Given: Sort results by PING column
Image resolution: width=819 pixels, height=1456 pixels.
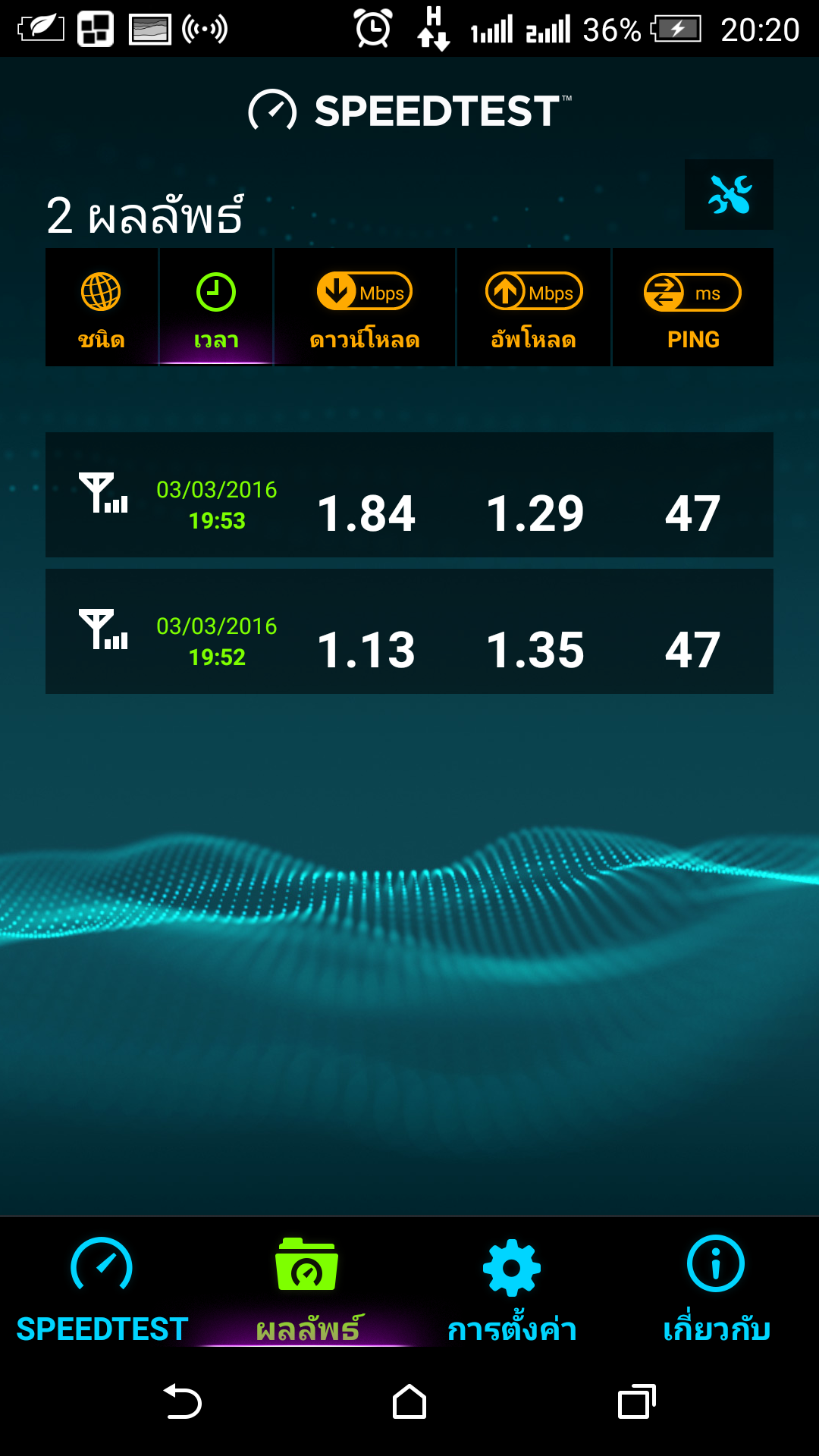Looking at the screenshot, I should coord(693,307).
